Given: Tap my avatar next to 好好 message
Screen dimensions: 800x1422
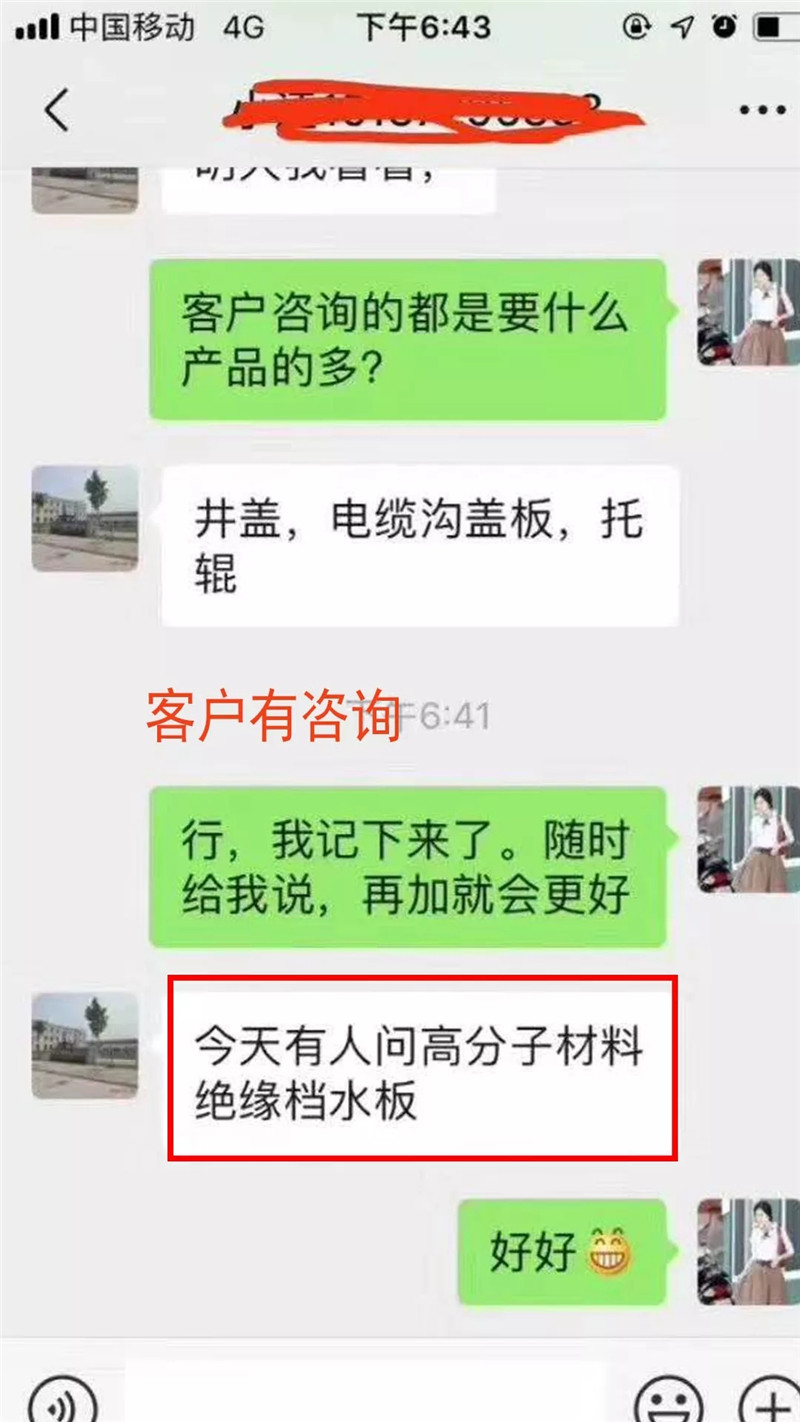Looking at the screenshot, I should [x=748, y=1250].
